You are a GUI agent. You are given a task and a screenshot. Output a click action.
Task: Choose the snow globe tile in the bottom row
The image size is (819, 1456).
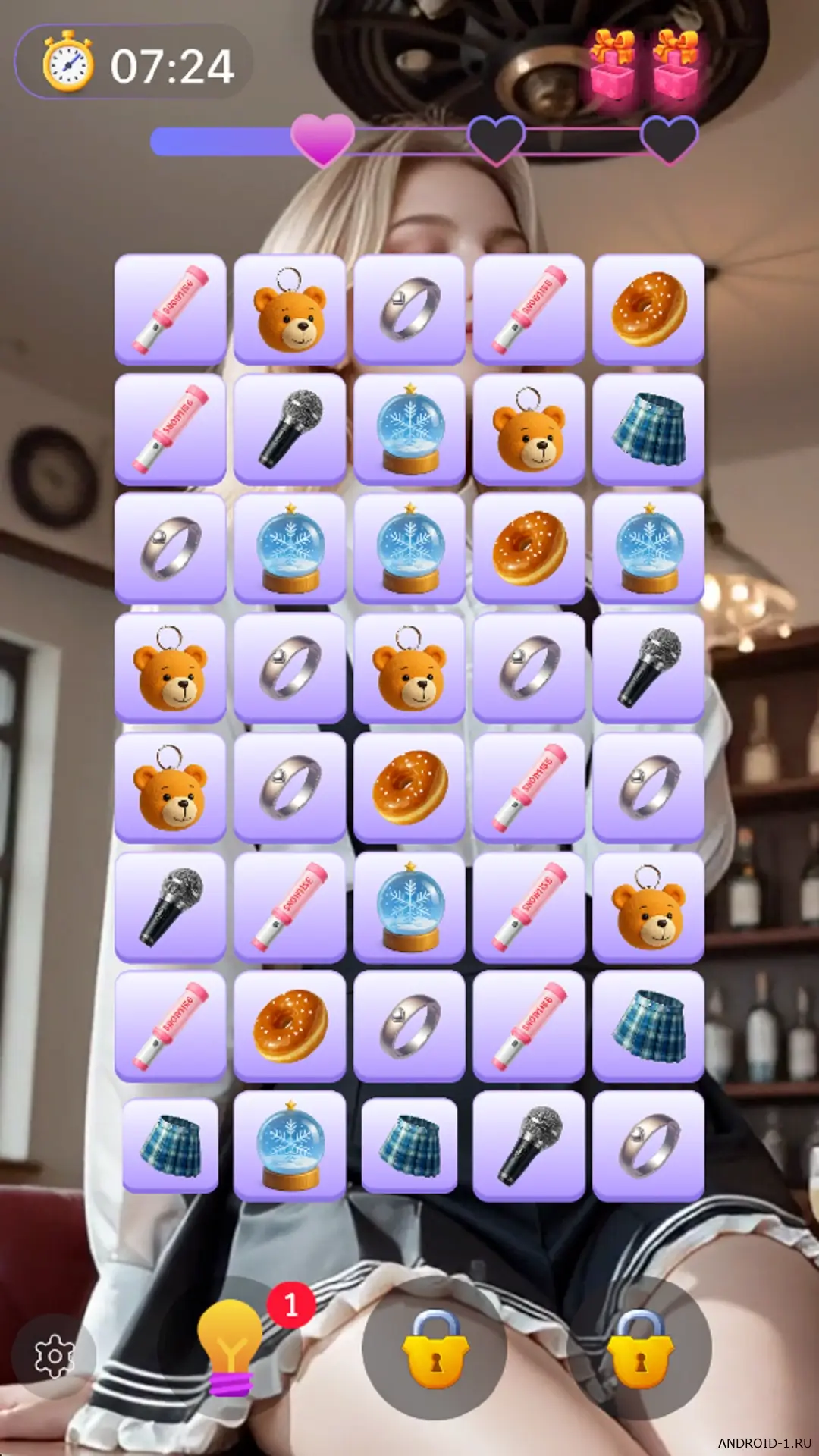coord(290,1145)
